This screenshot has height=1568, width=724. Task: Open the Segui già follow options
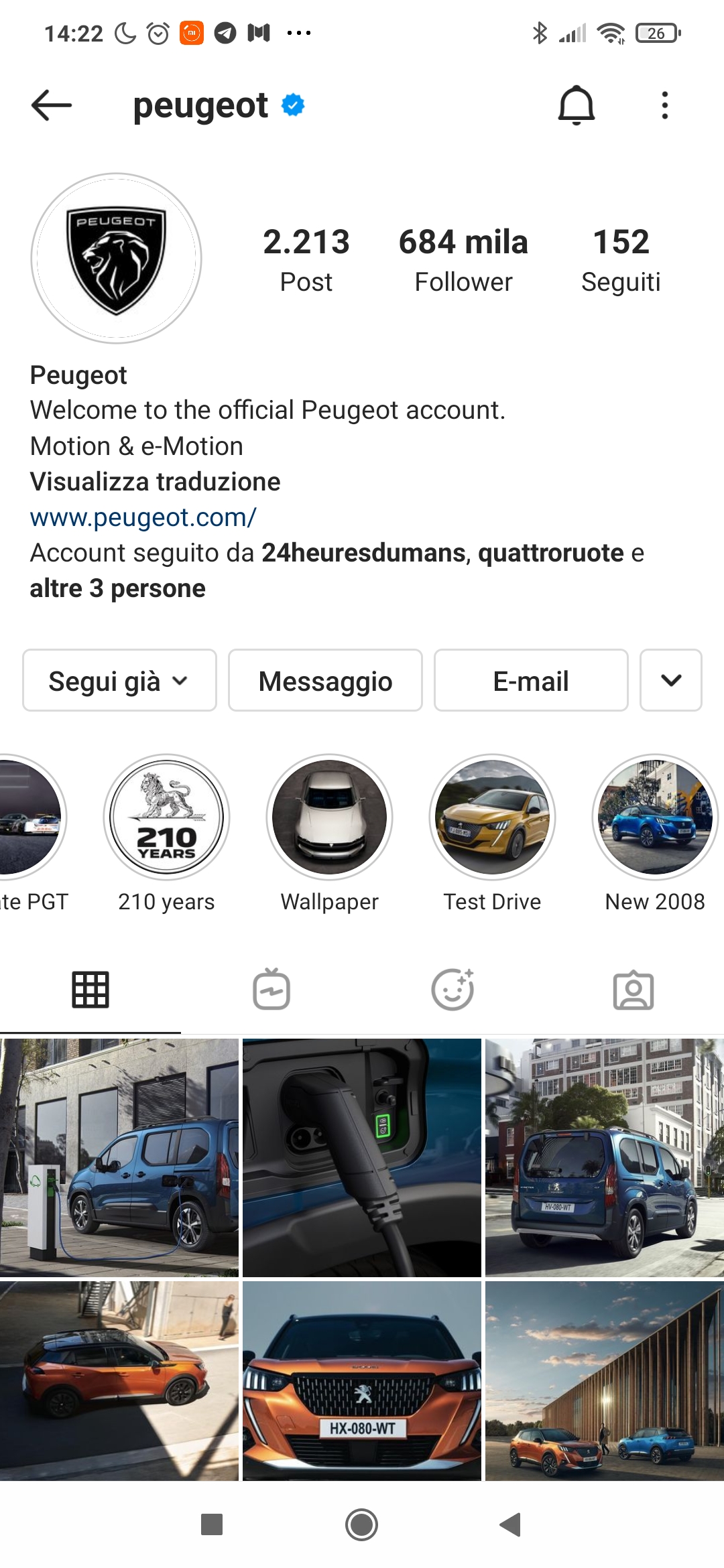tap(119, 680)
